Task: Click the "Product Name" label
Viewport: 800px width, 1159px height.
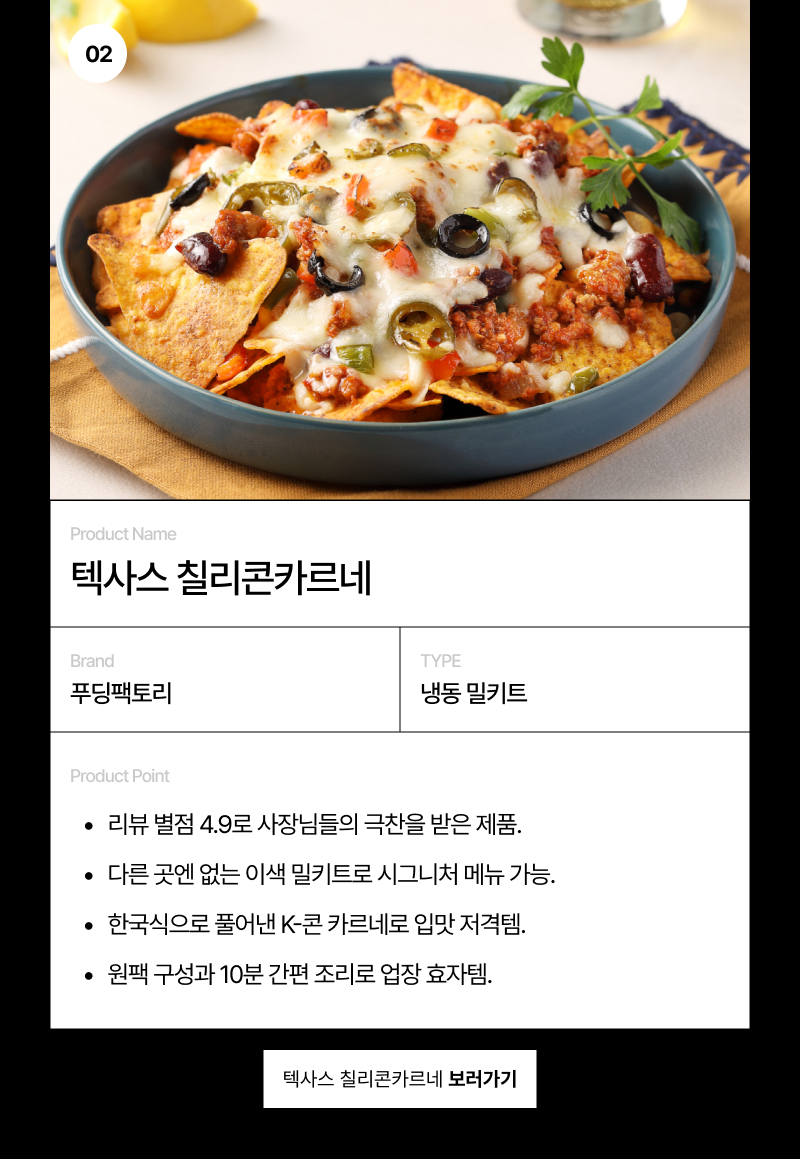Action: pos(123,534)
